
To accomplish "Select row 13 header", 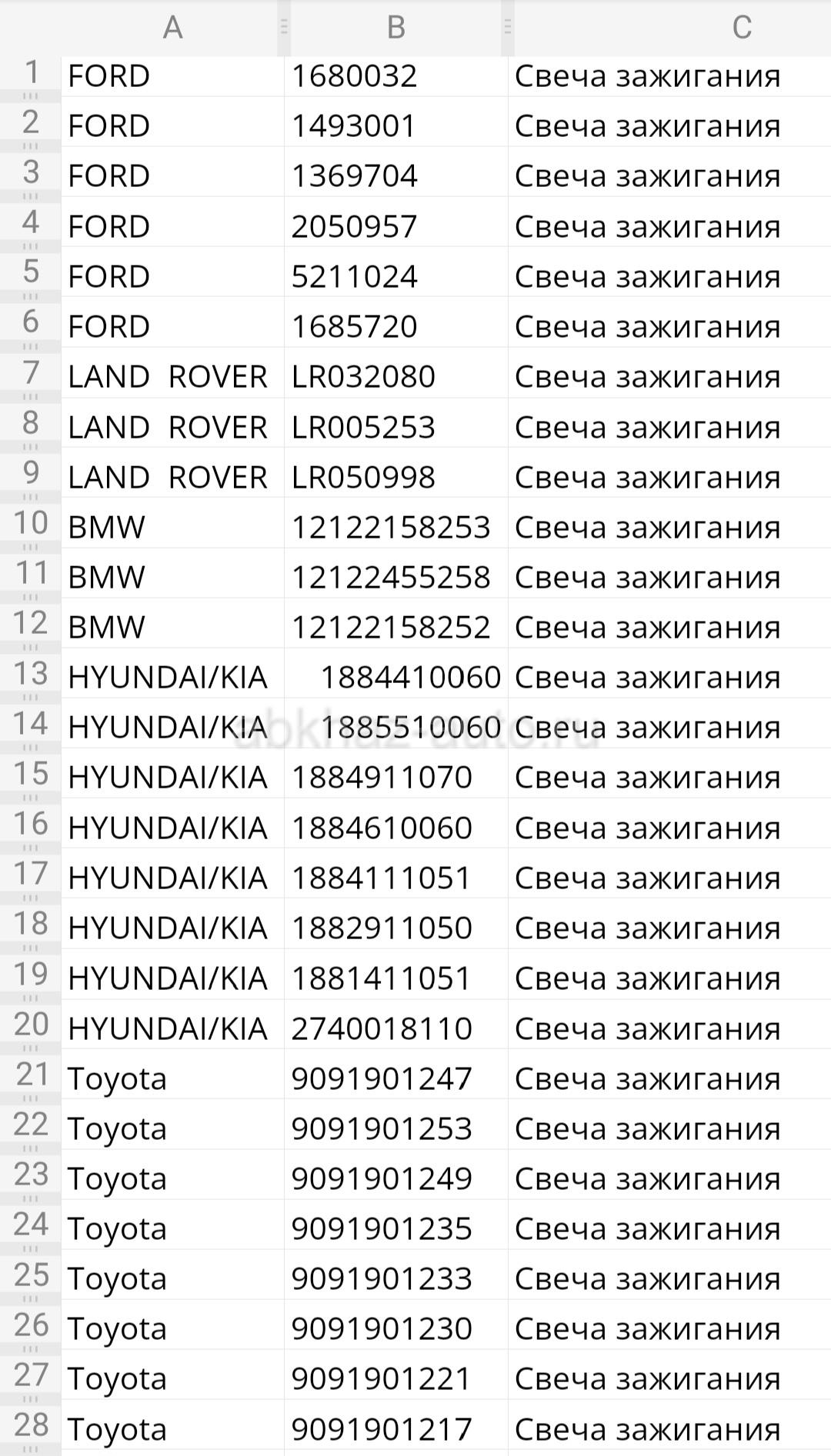I will tap(31, 675).
